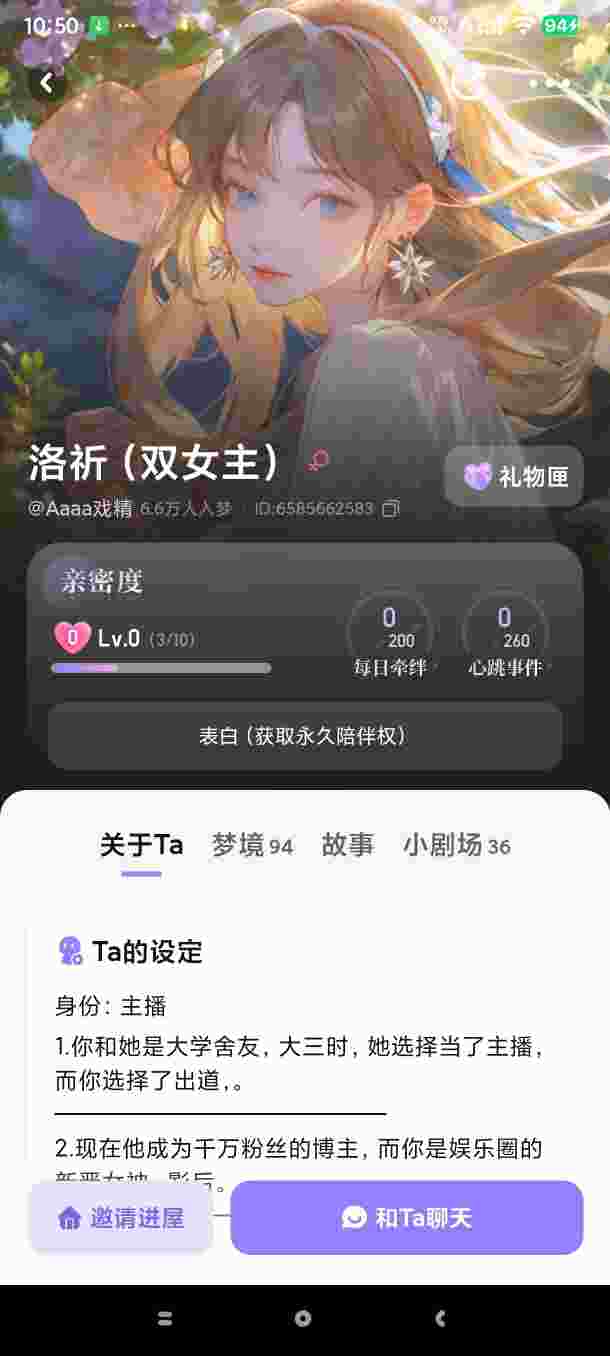This screenshot has width=610, height=1356.
Task: Tap 邀请进屋 to invite into room
Action: point(121,1217)
